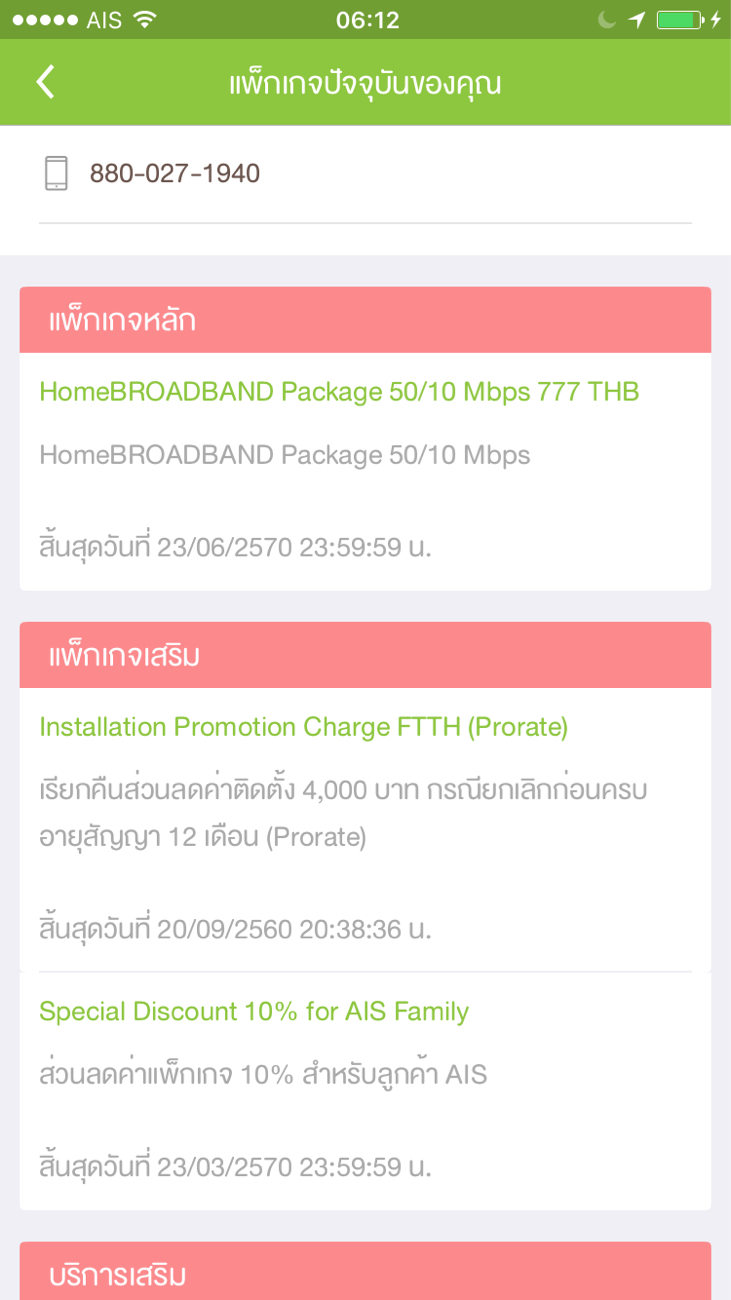This screenshot has width=731, height=1300.
Task: Go back using the header arrow
Action: point(45,82)
